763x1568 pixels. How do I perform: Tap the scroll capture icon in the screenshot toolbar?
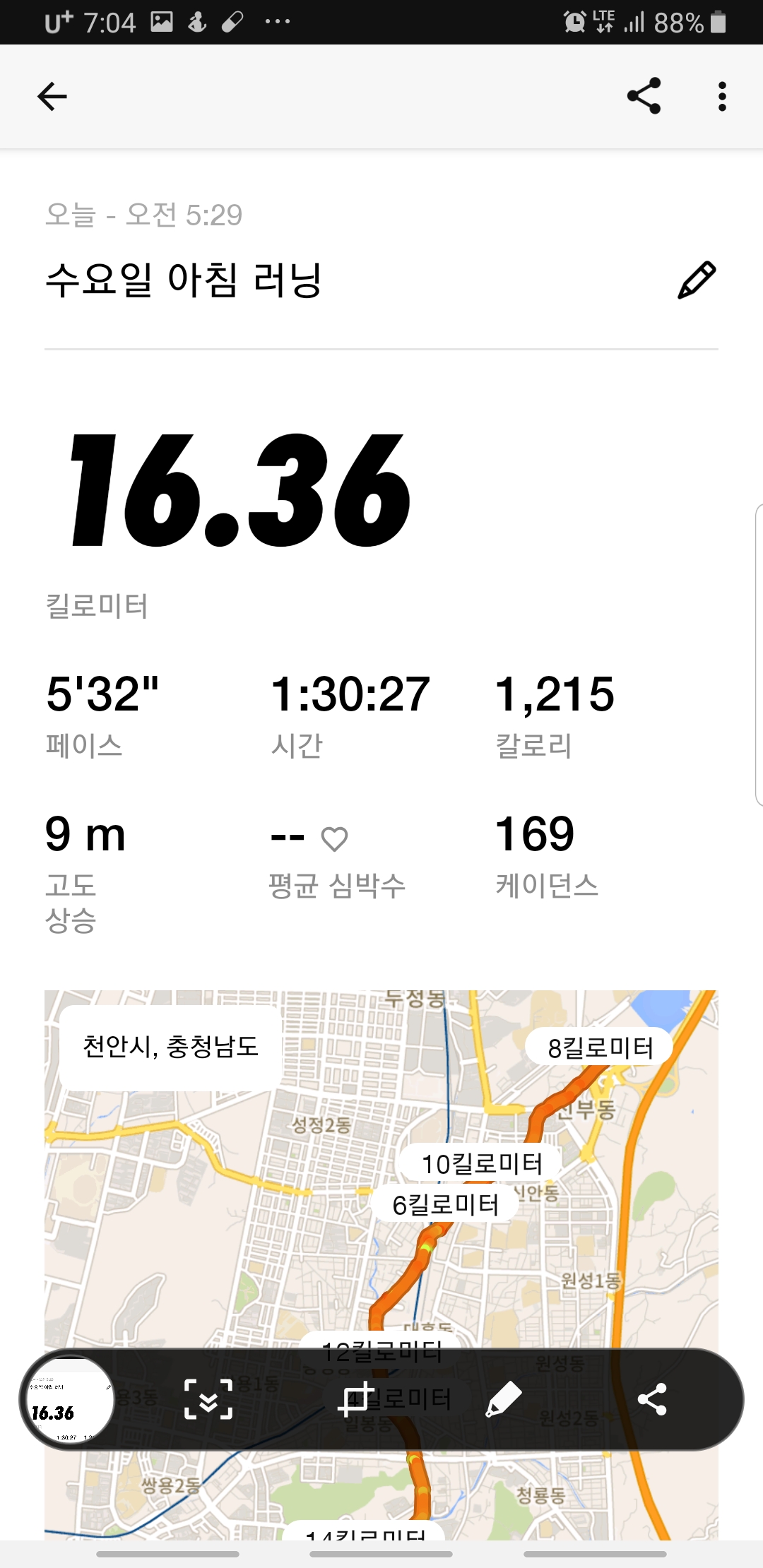208,1399
